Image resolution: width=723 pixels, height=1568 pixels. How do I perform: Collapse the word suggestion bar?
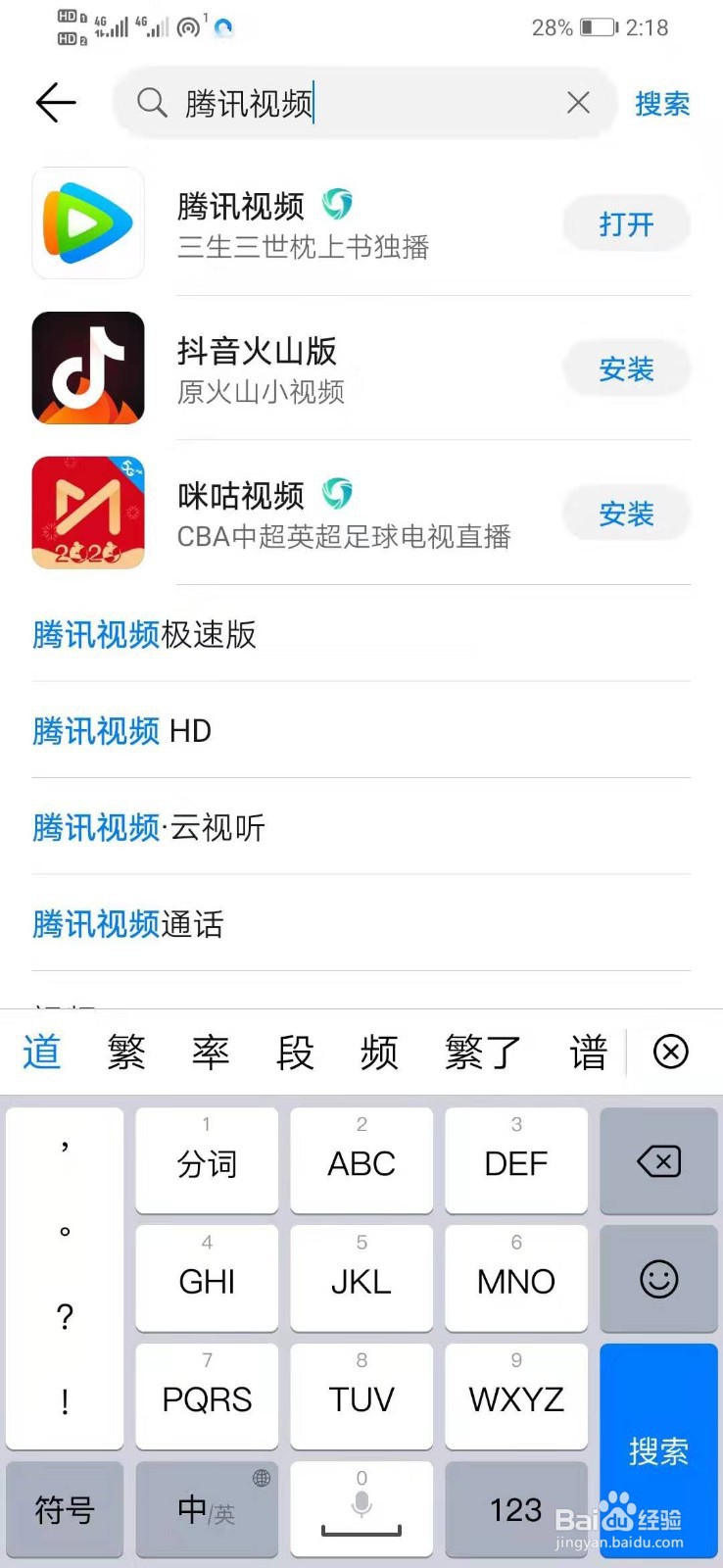tap(670, 1052)
